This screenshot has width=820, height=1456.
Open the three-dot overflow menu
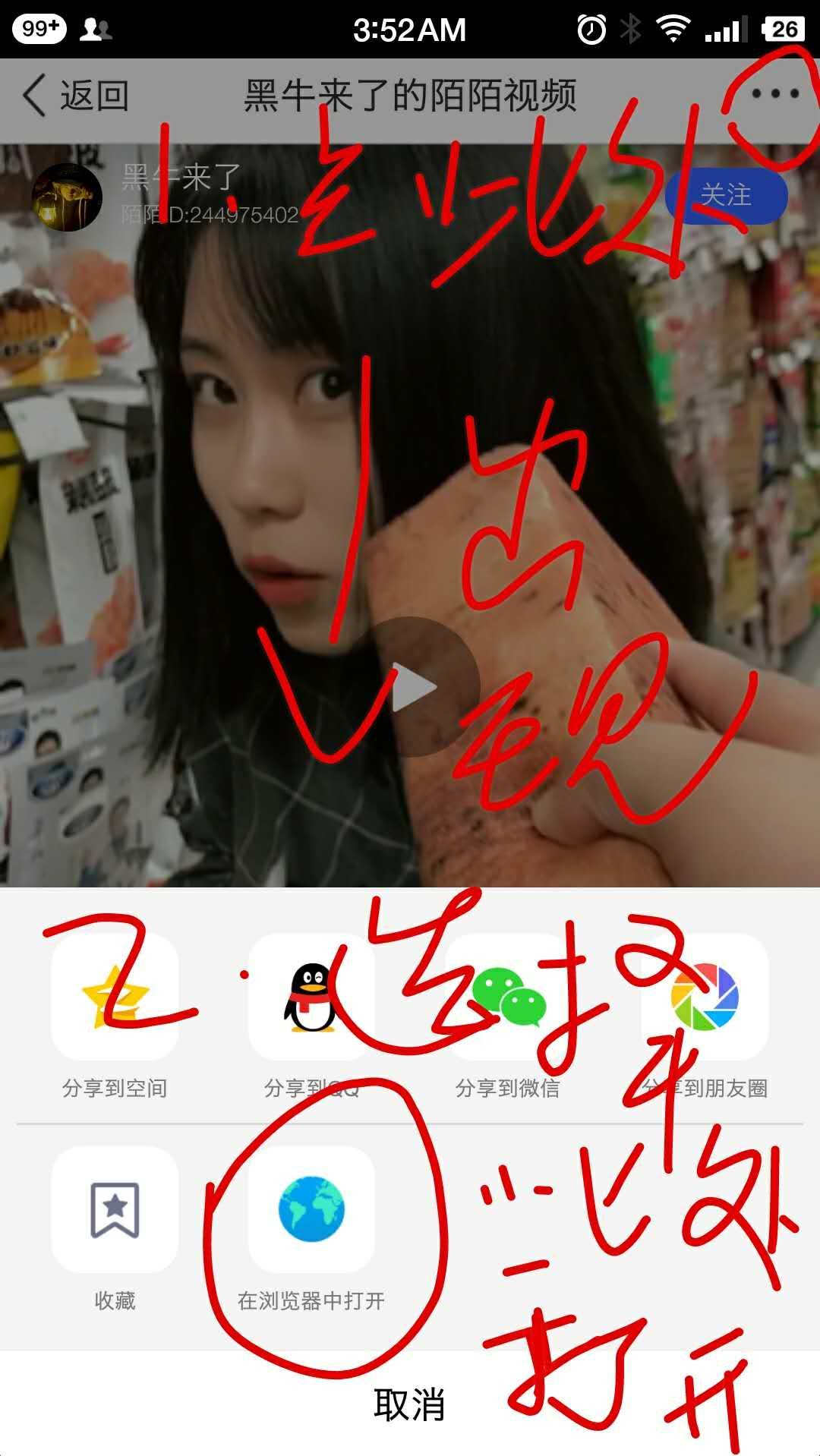point(774,94)
